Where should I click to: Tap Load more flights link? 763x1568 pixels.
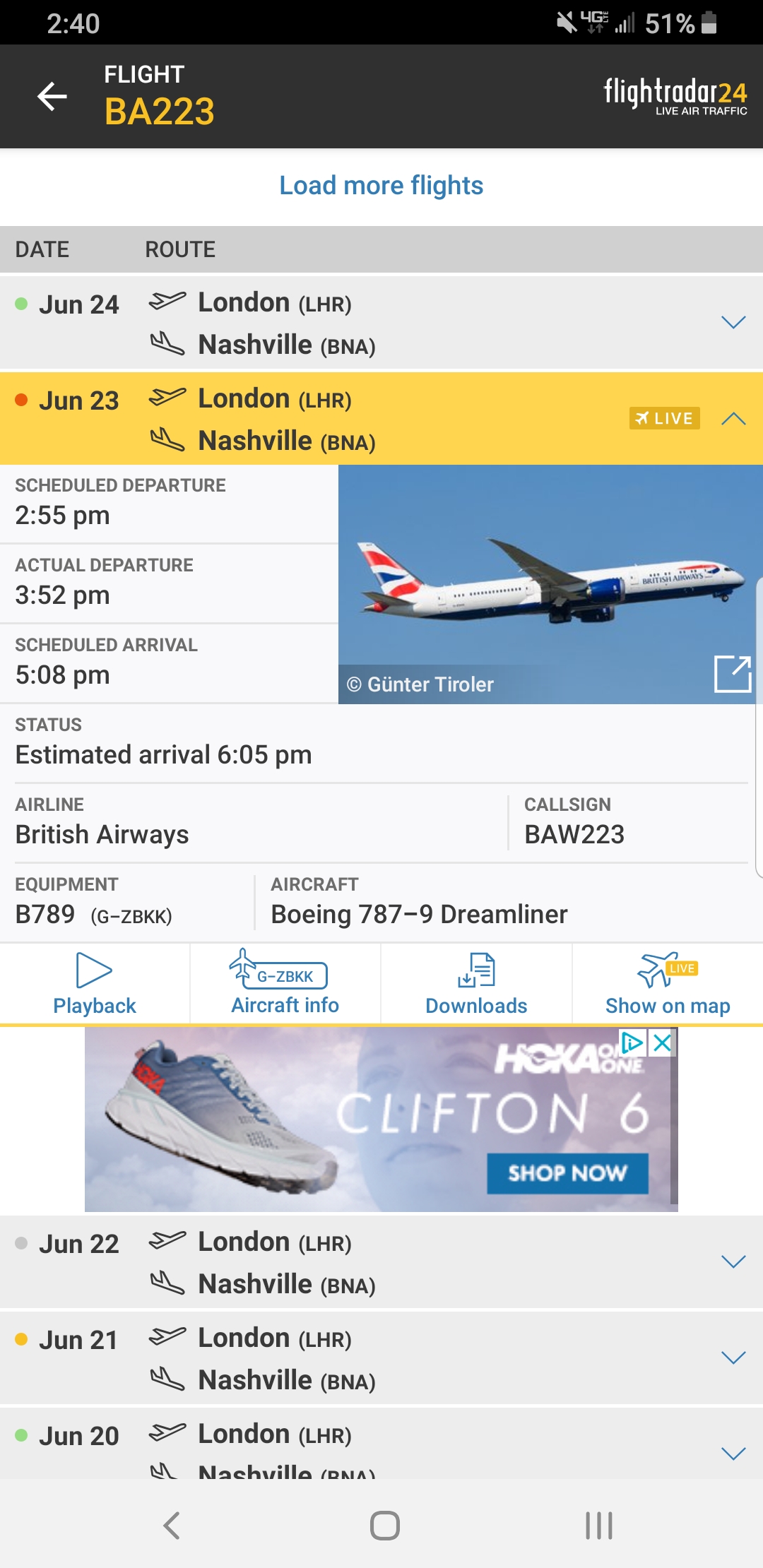click(381, 186)
